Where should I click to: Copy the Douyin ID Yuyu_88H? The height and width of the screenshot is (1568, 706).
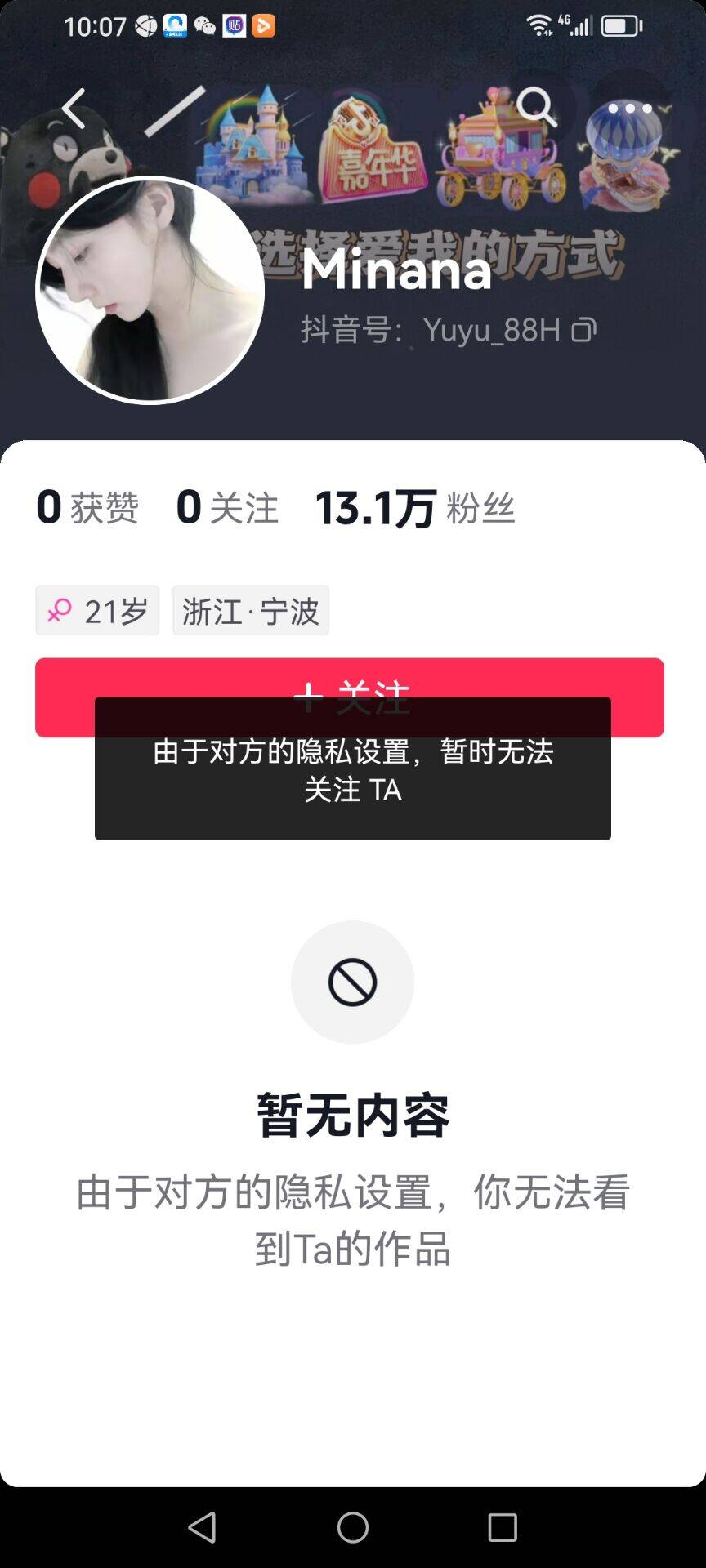pyautogui.click(x=583, y=330)
